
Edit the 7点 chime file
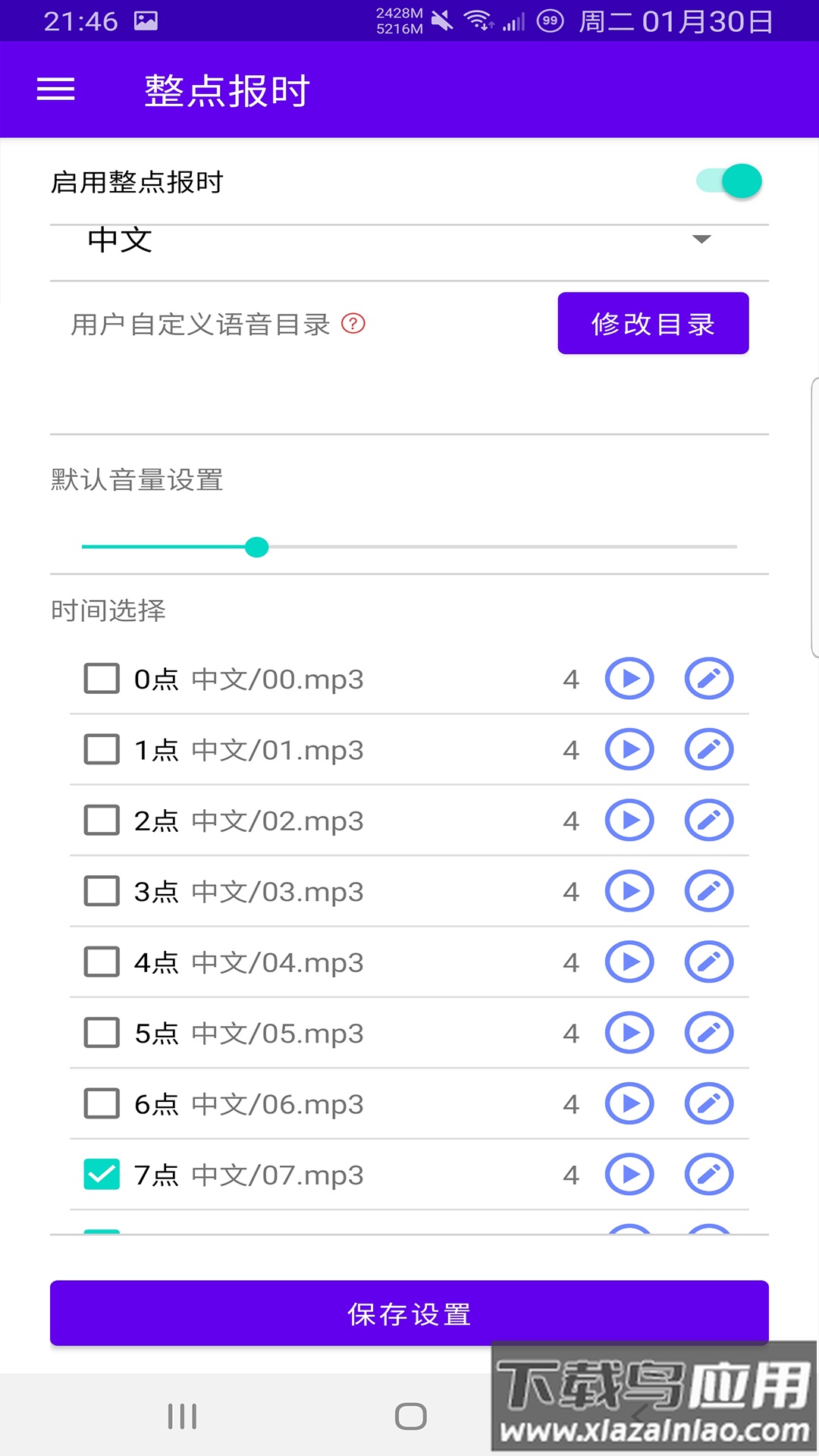tap(708, 1174)
